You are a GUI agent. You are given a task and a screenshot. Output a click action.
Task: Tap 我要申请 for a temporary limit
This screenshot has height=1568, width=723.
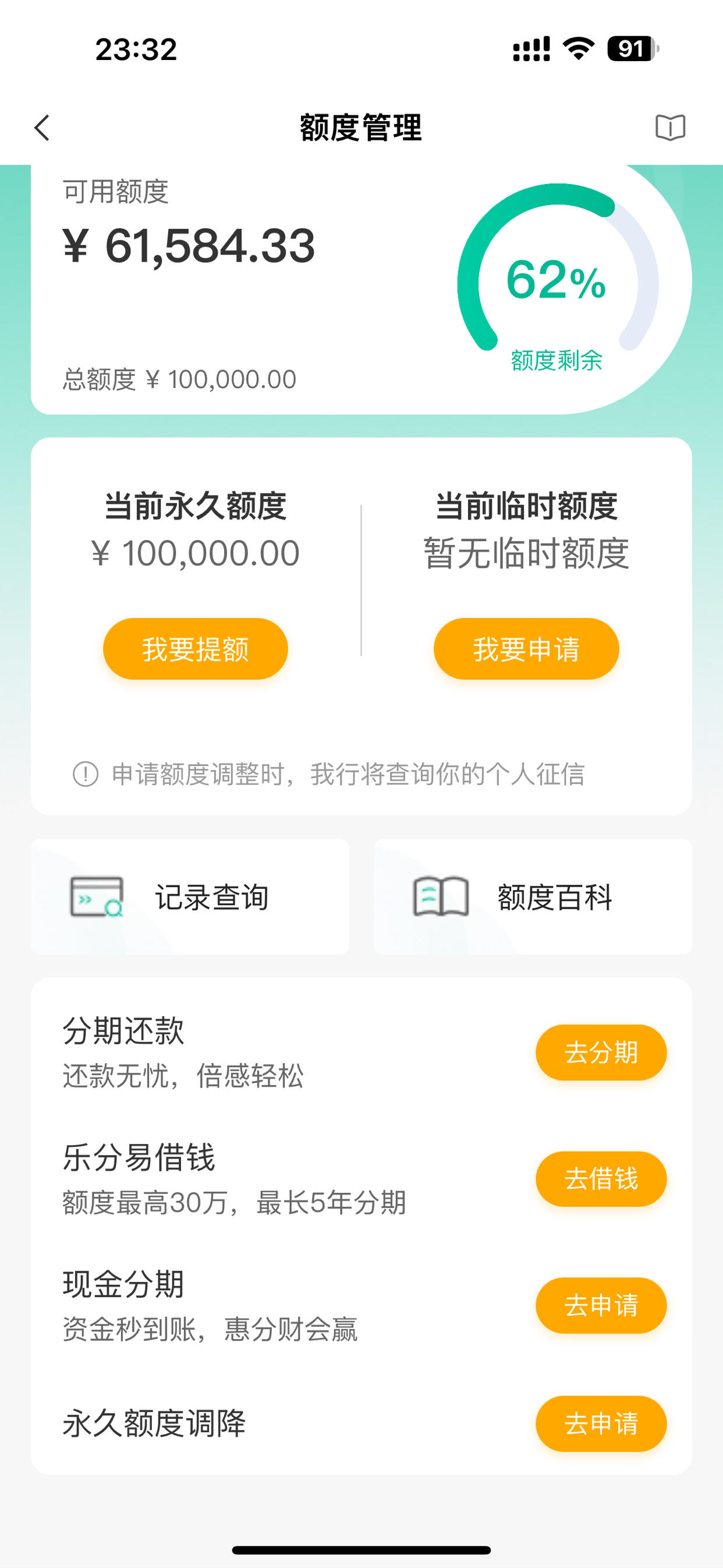pyautogui.click(x=526, y=649)
